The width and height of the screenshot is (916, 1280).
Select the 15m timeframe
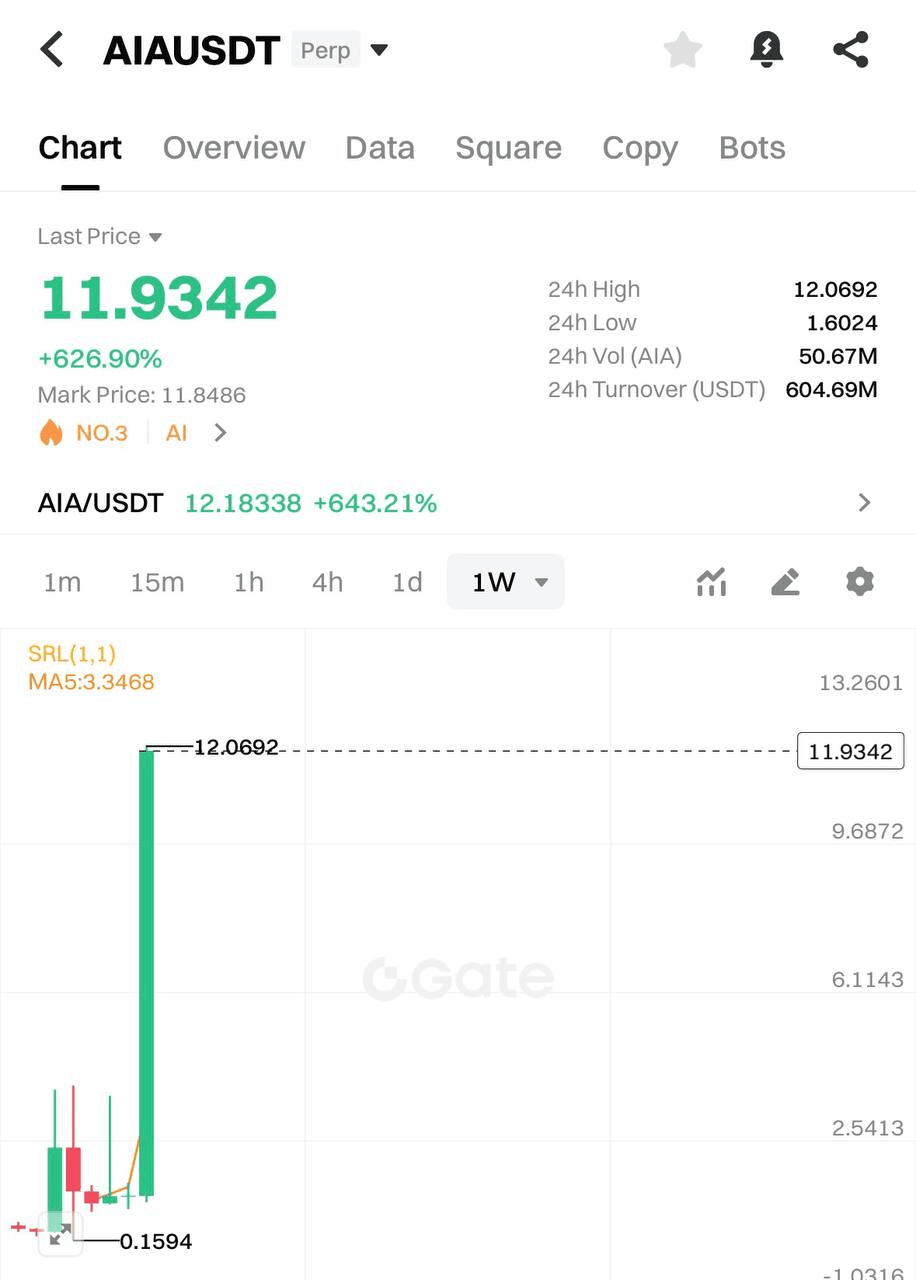click(157, 582)
